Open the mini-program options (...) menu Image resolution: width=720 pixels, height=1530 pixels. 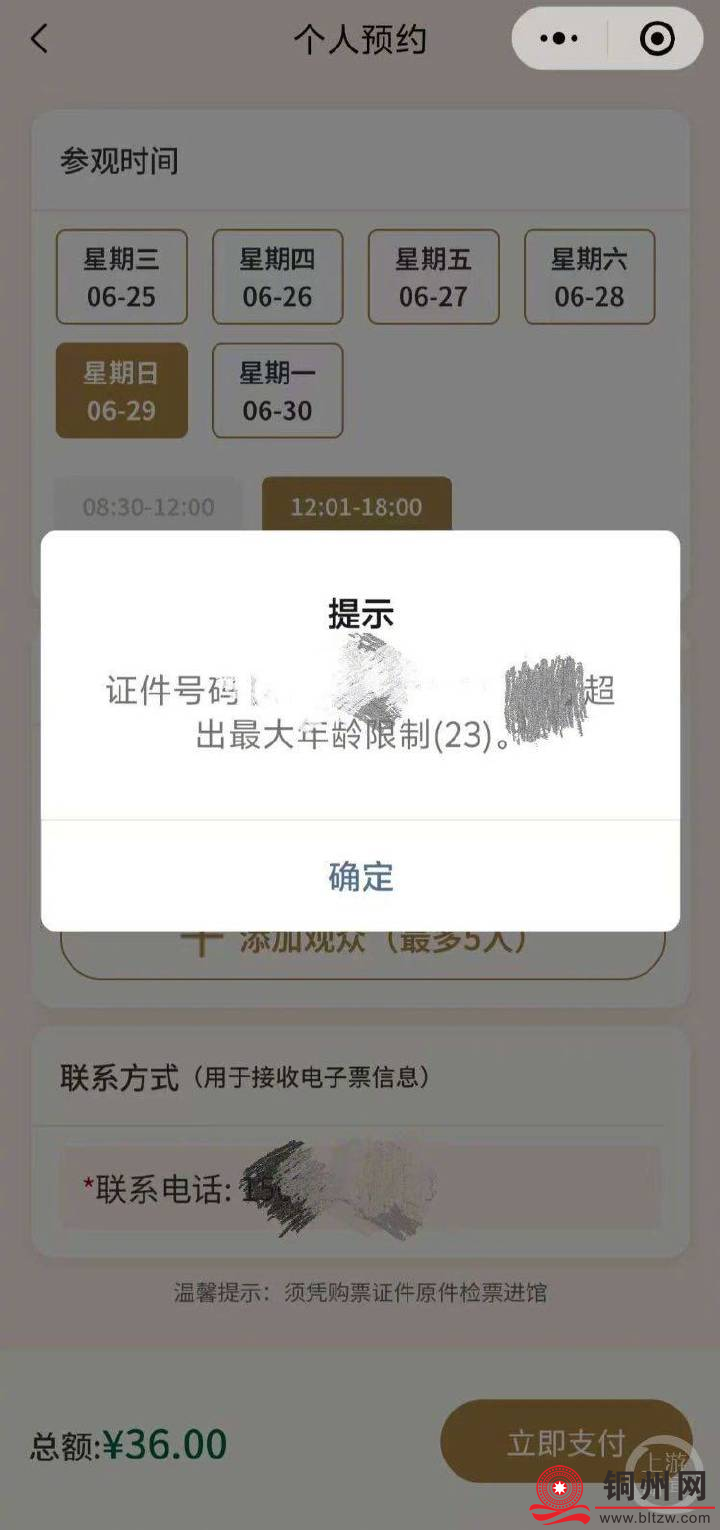pos(557,38)
